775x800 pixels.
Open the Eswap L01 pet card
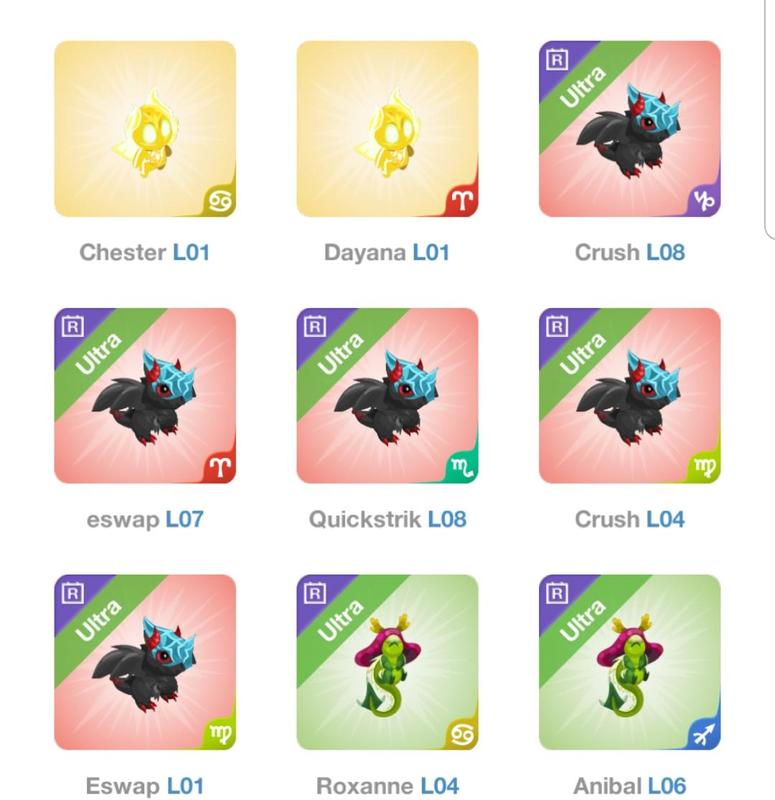pyautogui.click(x=145, y=662)
